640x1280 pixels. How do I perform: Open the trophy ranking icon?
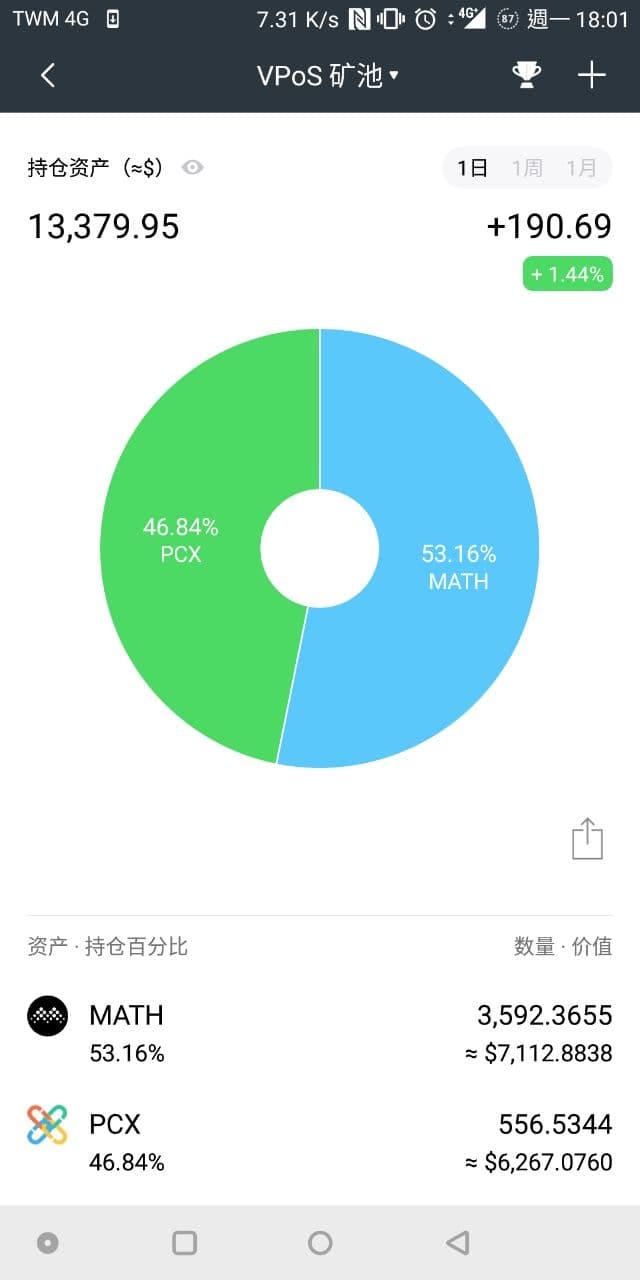pos(526,75)
